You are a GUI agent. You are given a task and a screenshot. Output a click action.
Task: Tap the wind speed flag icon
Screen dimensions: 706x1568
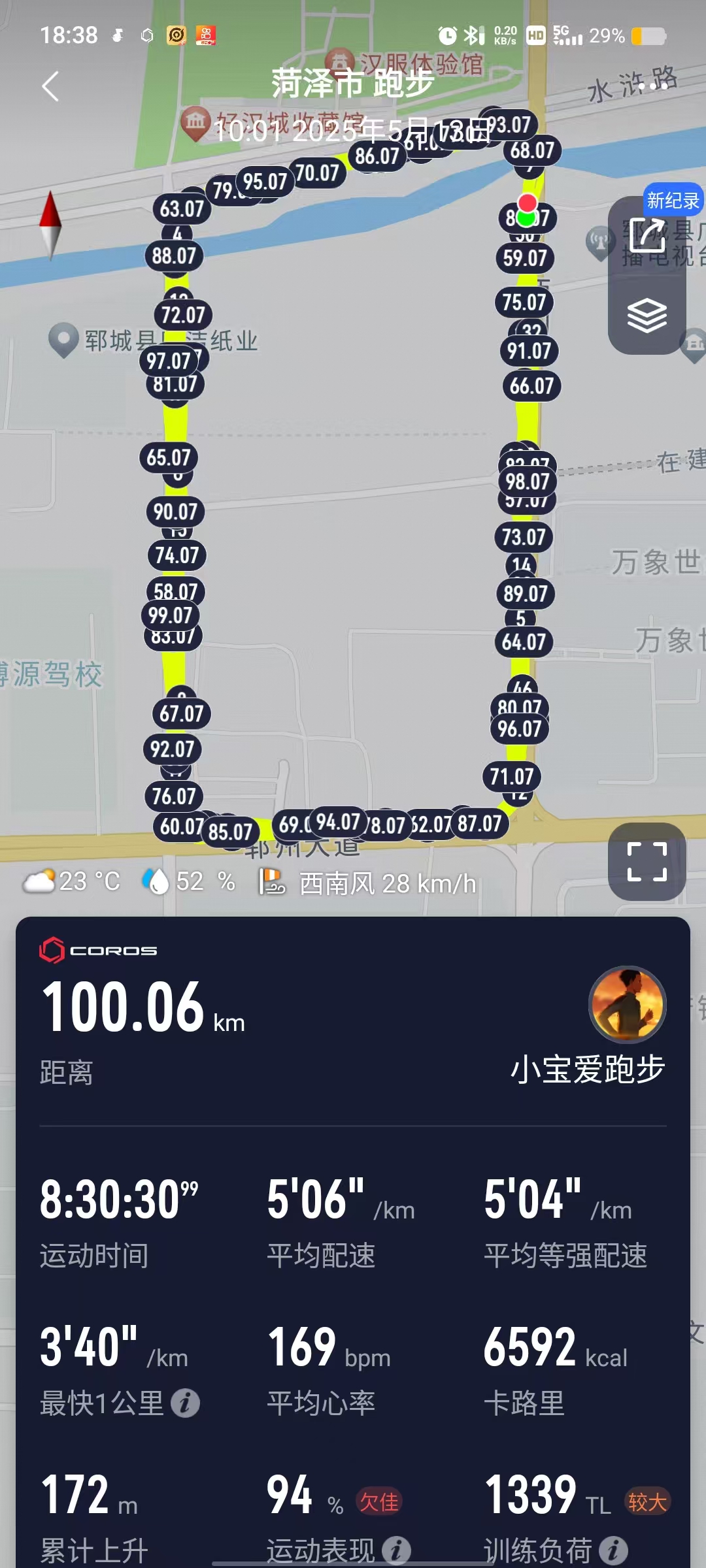tap(271, 882)
